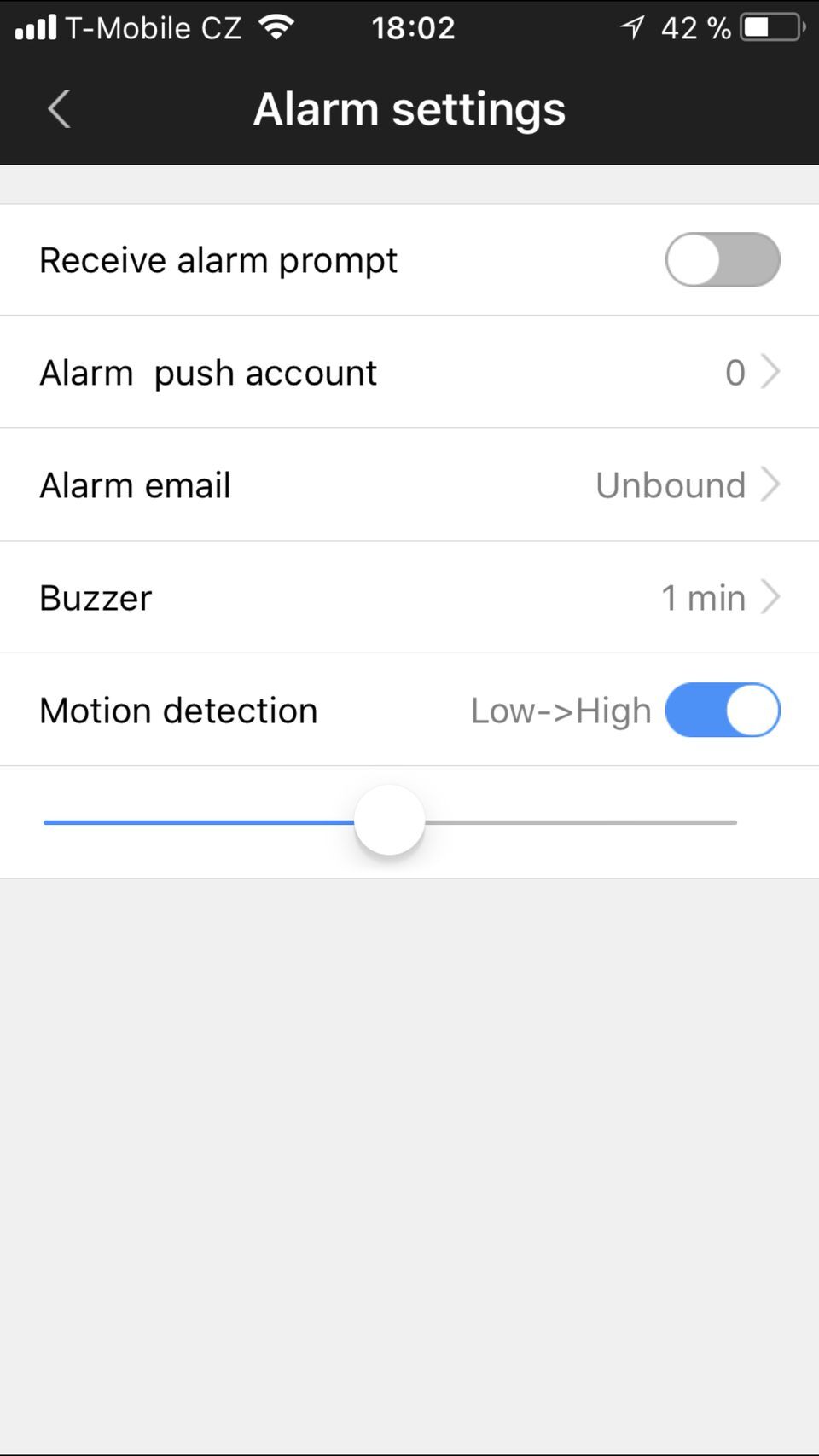Tap the motion sensitivity slider handle
Screen dimensions: 819x1456
390,821
